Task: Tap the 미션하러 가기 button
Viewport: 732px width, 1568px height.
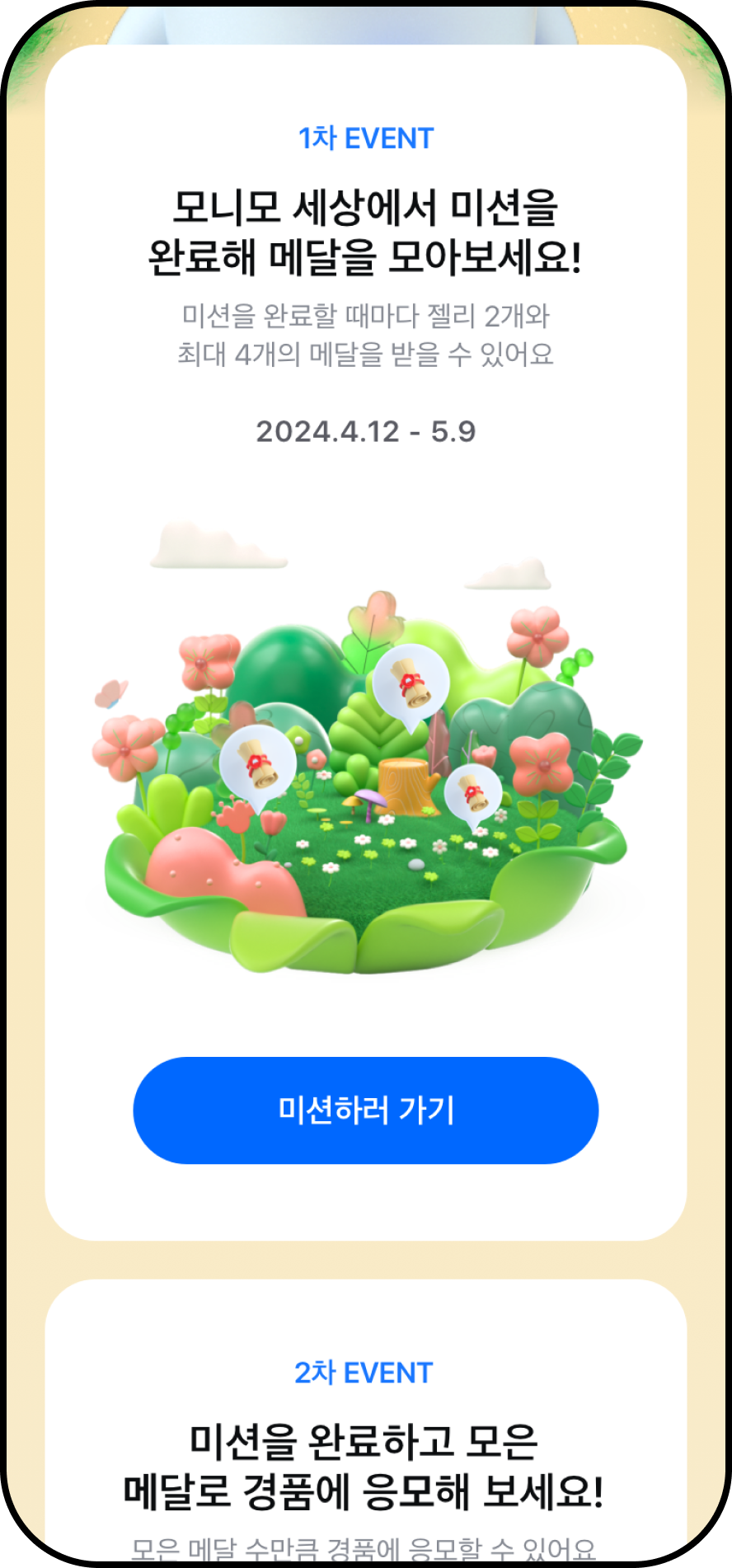Action: (x=366, y=1110)
